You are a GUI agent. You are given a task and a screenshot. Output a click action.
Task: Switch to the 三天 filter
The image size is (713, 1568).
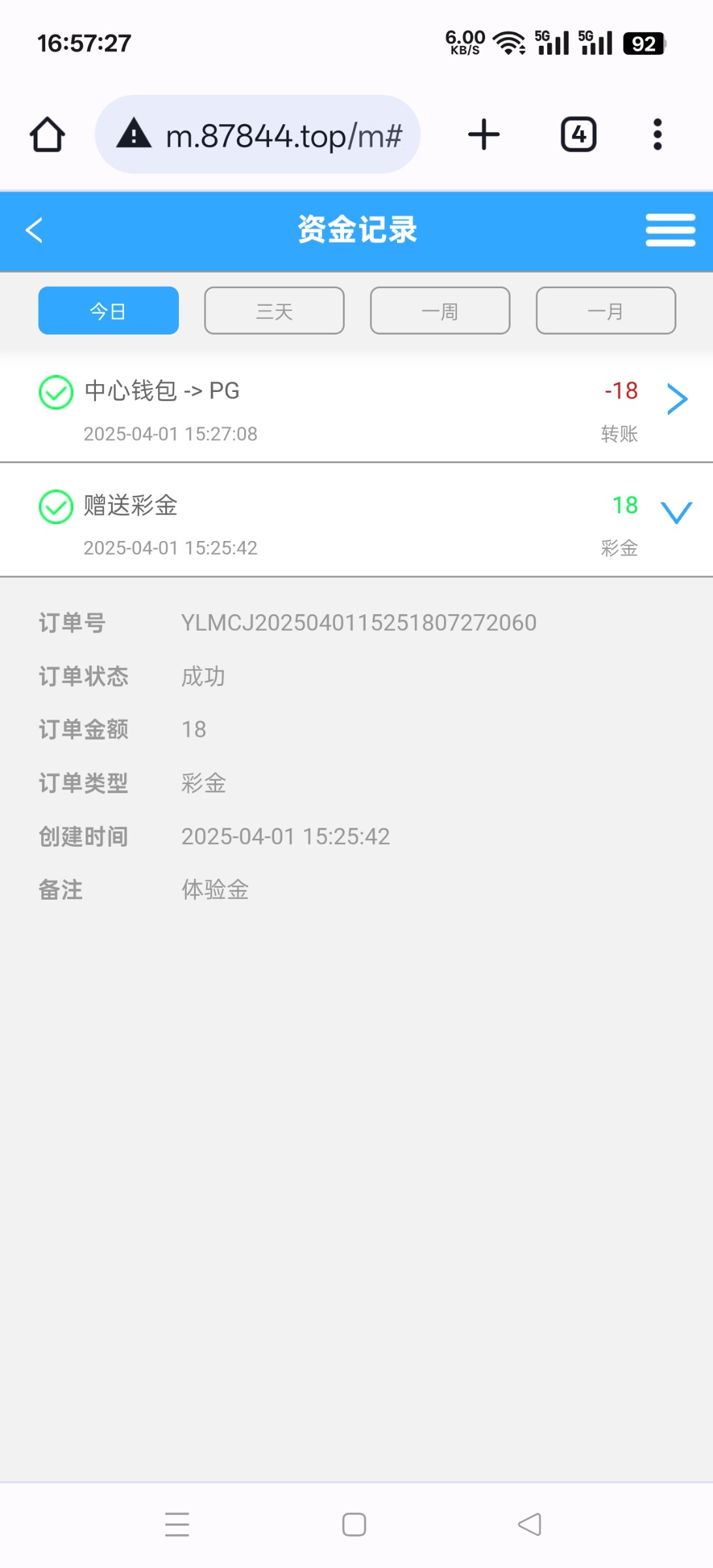tap(274, 311)
